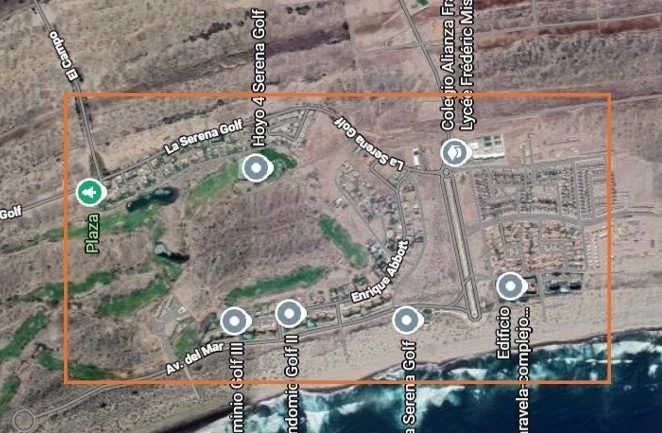Open the Edificio Caravela map pin
The width and height of the screenshot is (662, 433).
[511, 287]
